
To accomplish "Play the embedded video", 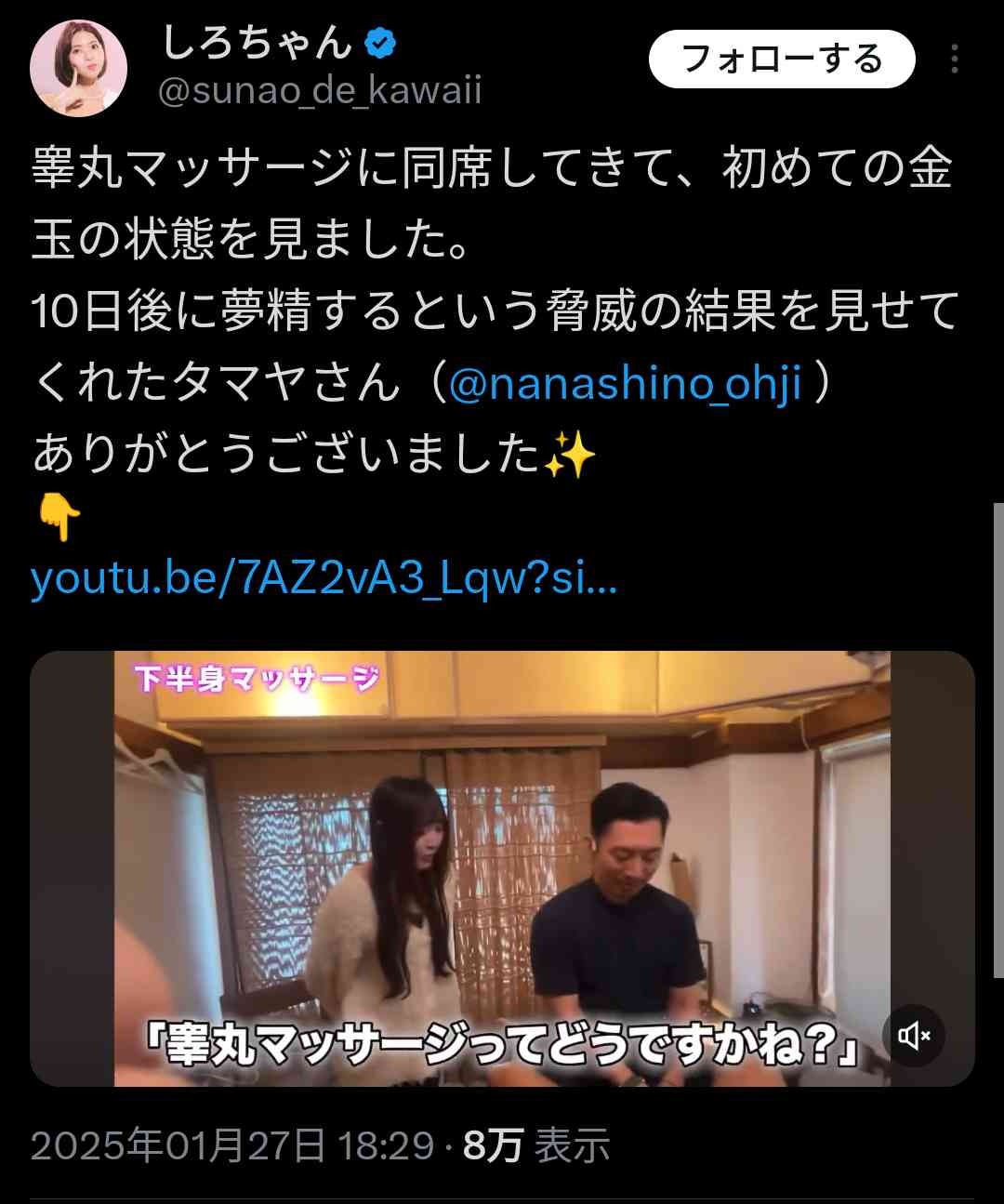I will tap(502, 868).
